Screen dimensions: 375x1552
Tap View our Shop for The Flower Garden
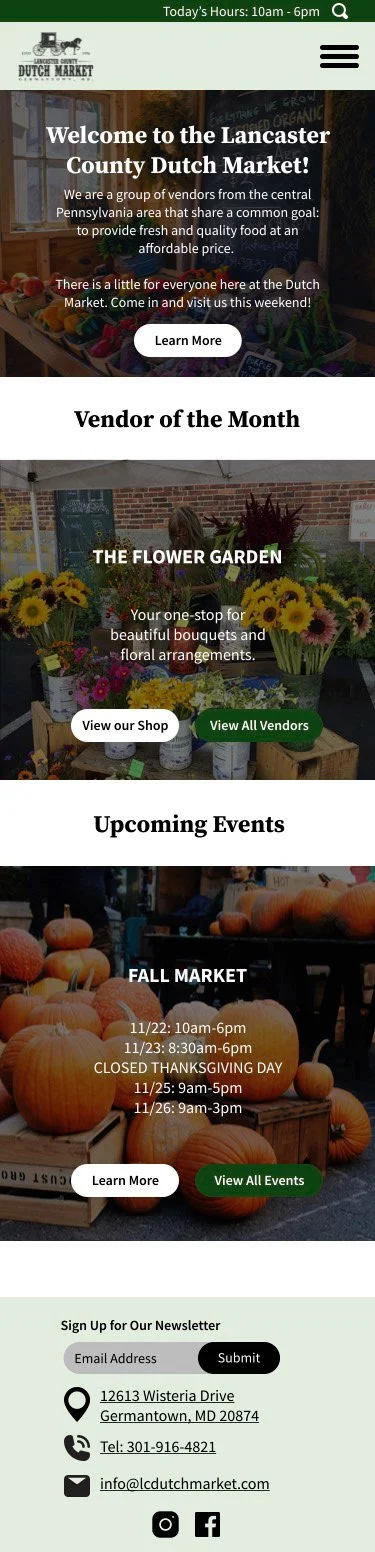125,725
